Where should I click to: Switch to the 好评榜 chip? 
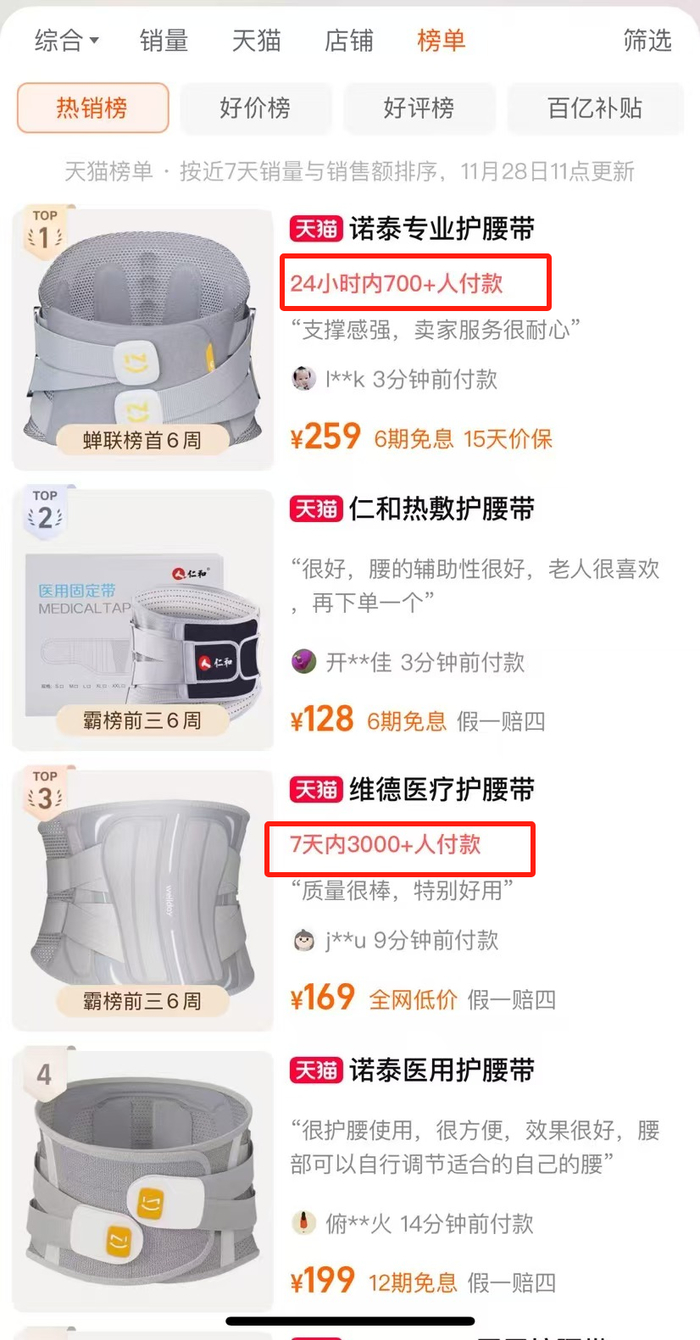(x=419, y=108)
